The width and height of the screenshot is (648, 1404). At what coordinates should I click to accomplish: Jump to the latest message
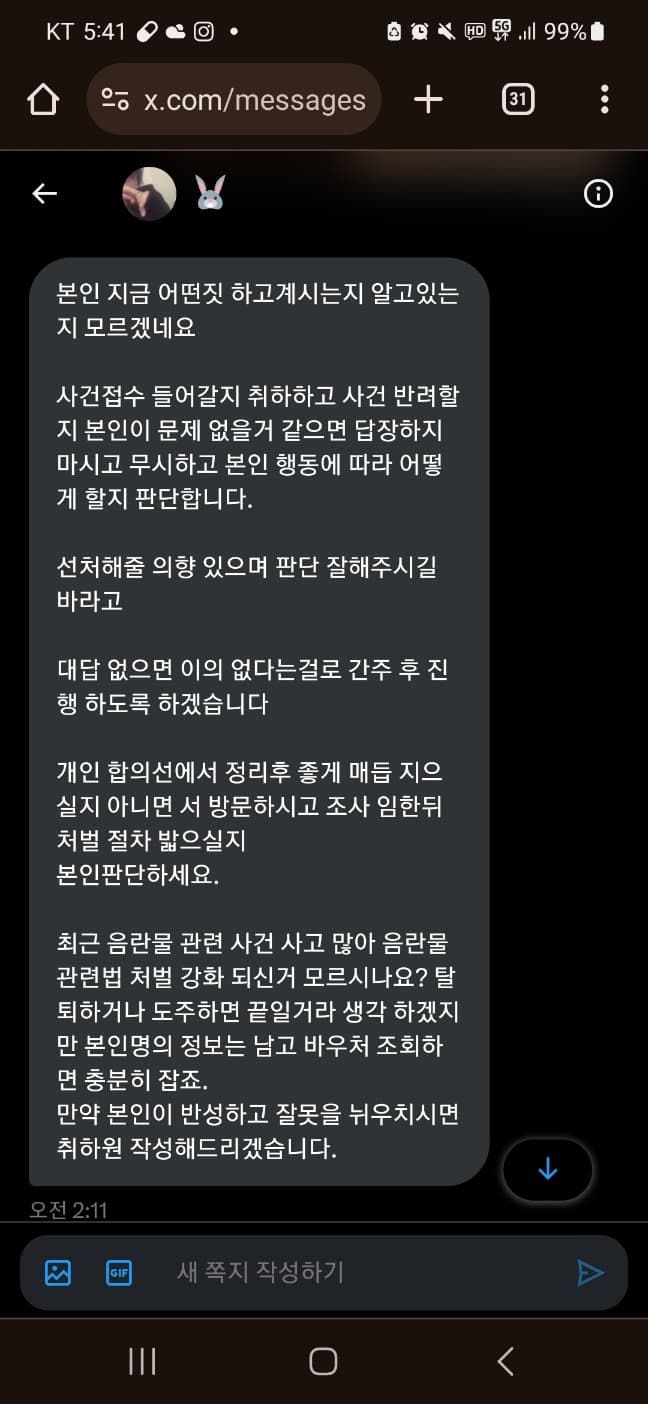[x=547, y=1169]
